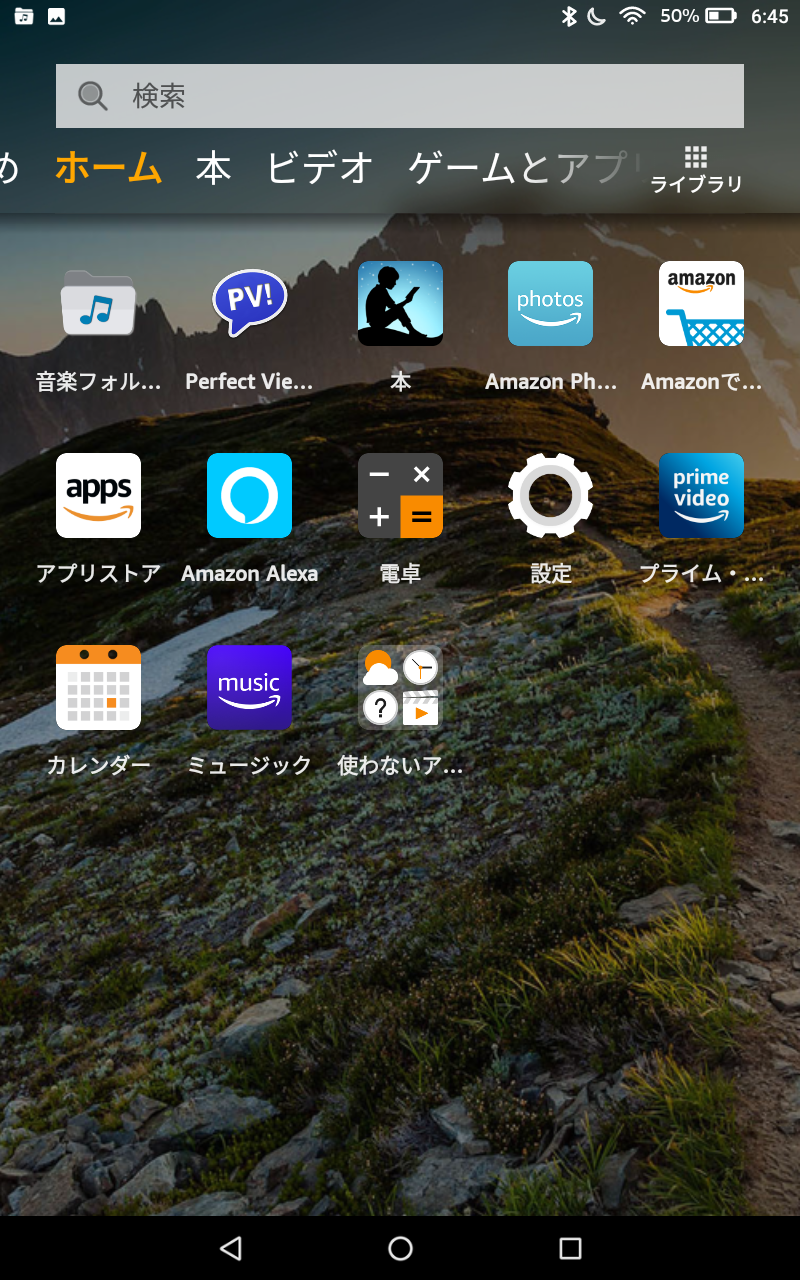The image size is (800, 1280).
Task: Switch to the 本 tab
Action: (x=213, y=168)
